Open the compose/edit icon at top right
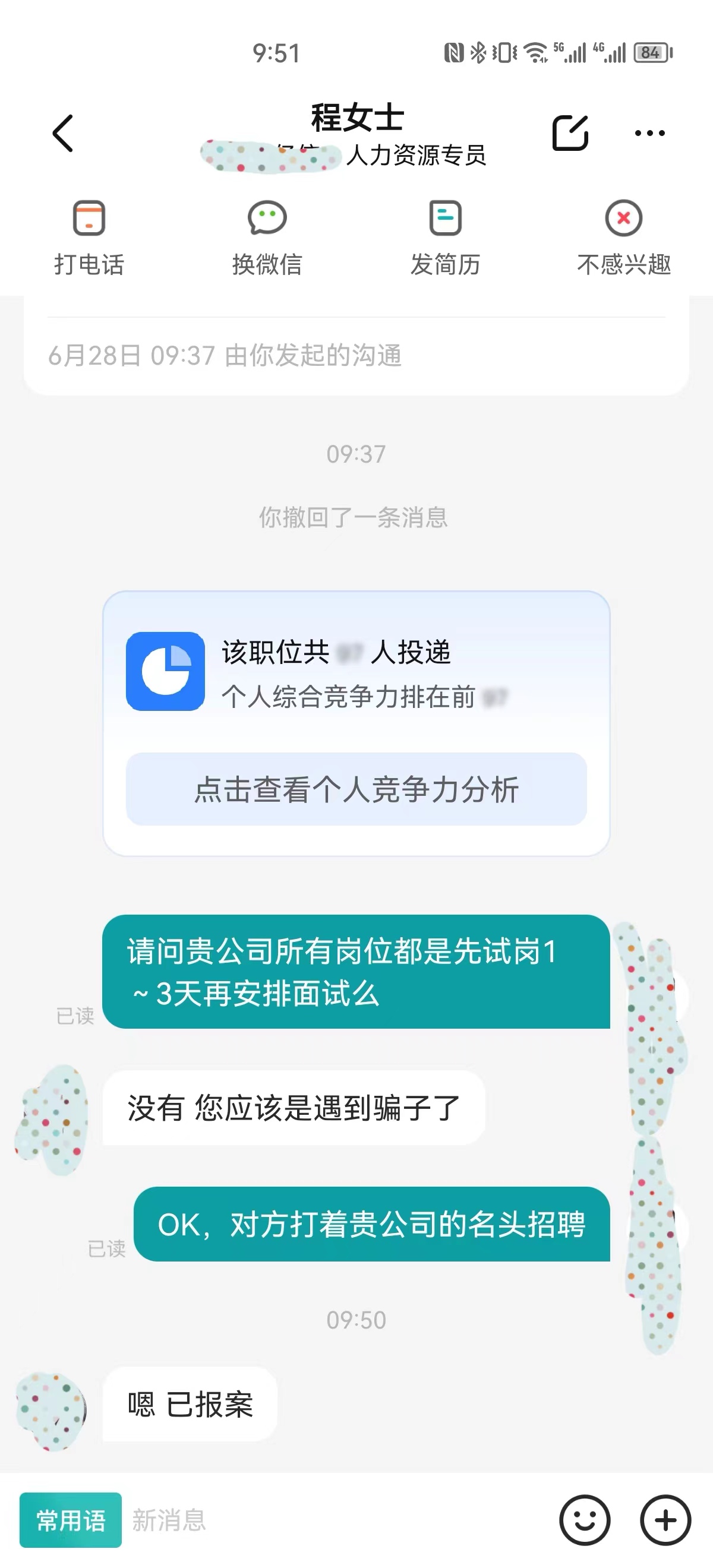 [570, 132]
